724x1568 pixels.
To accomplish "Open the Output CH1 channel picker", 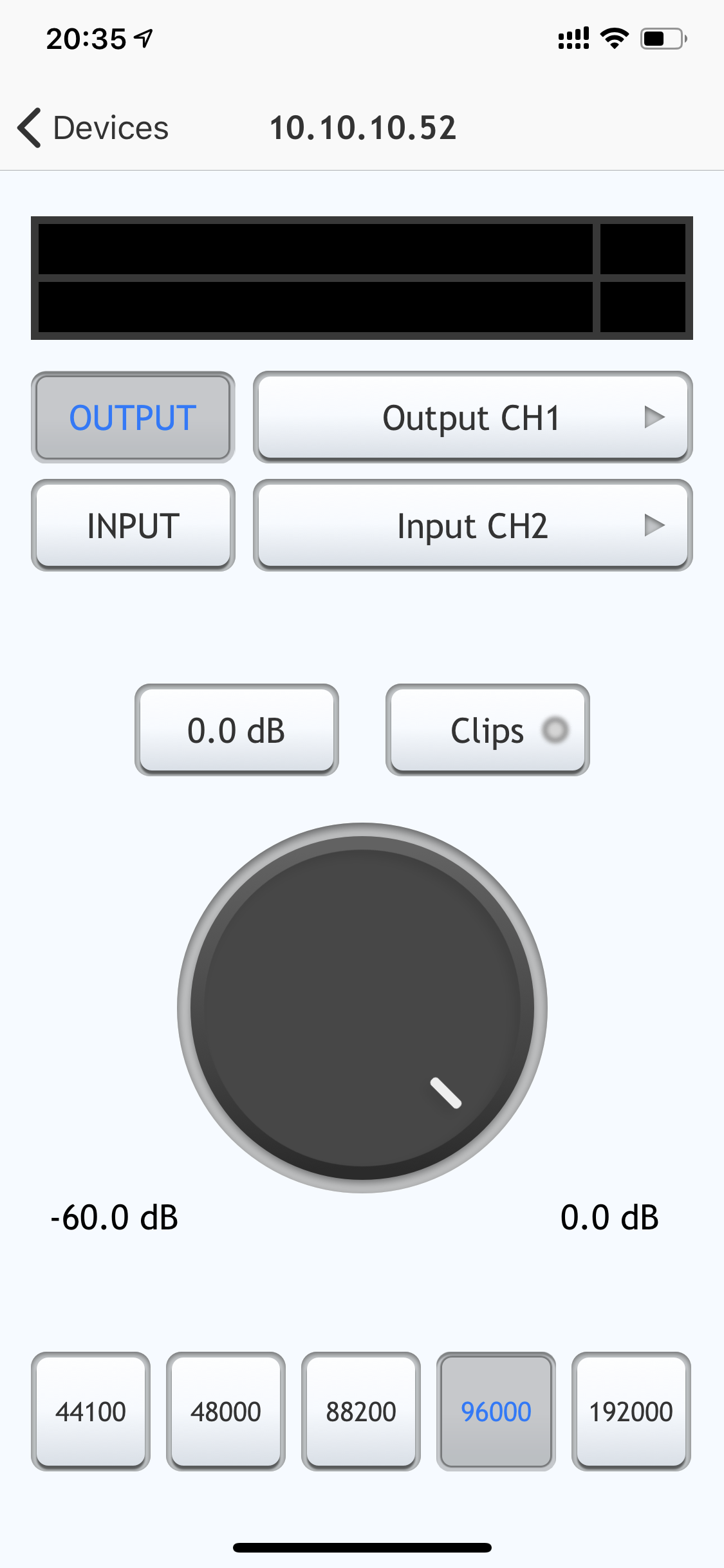I will coord(472,417).
